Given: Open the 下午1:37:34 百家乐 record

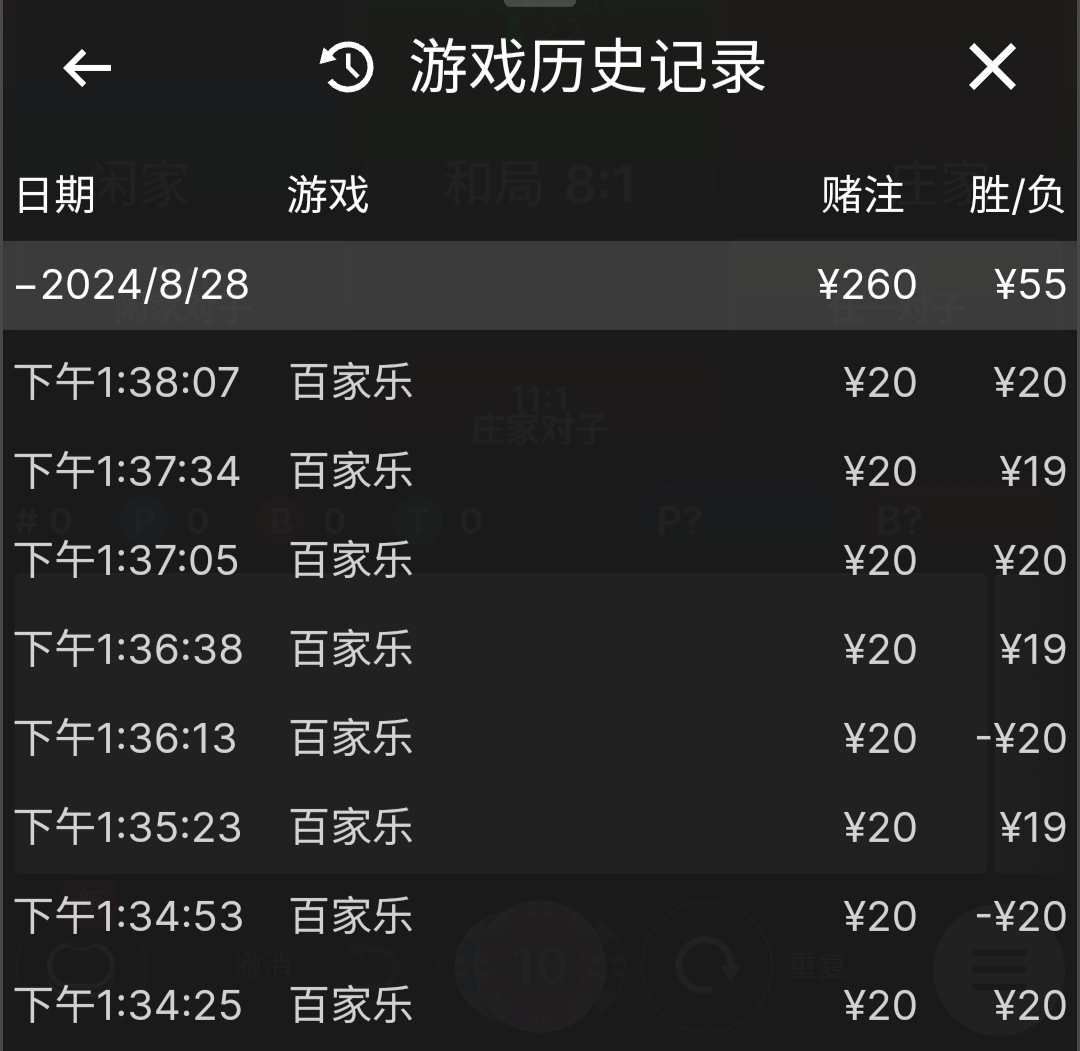Looking at the screenshot, I should (x=540, y=472).
